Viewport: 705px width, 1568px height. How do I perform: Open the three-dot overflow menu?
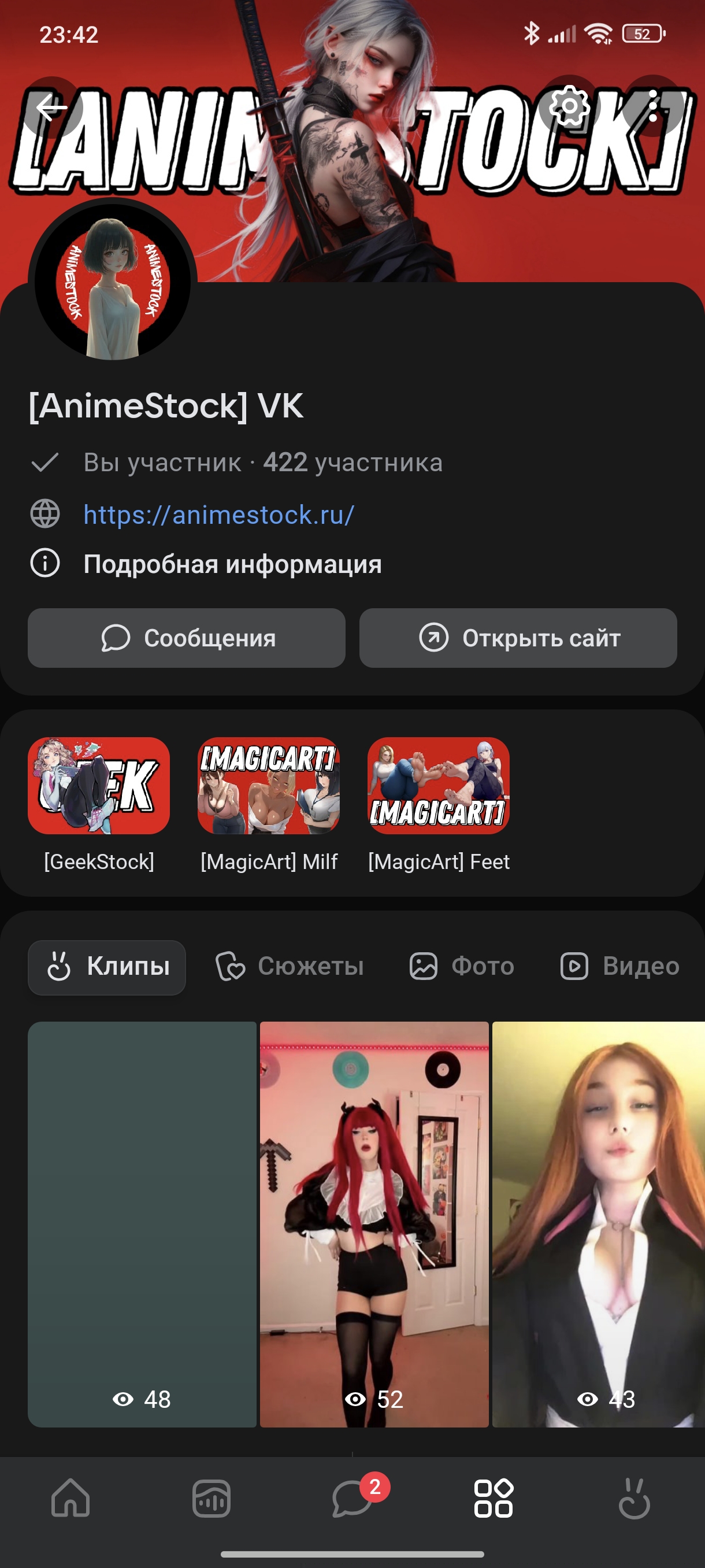click(652, 106)
